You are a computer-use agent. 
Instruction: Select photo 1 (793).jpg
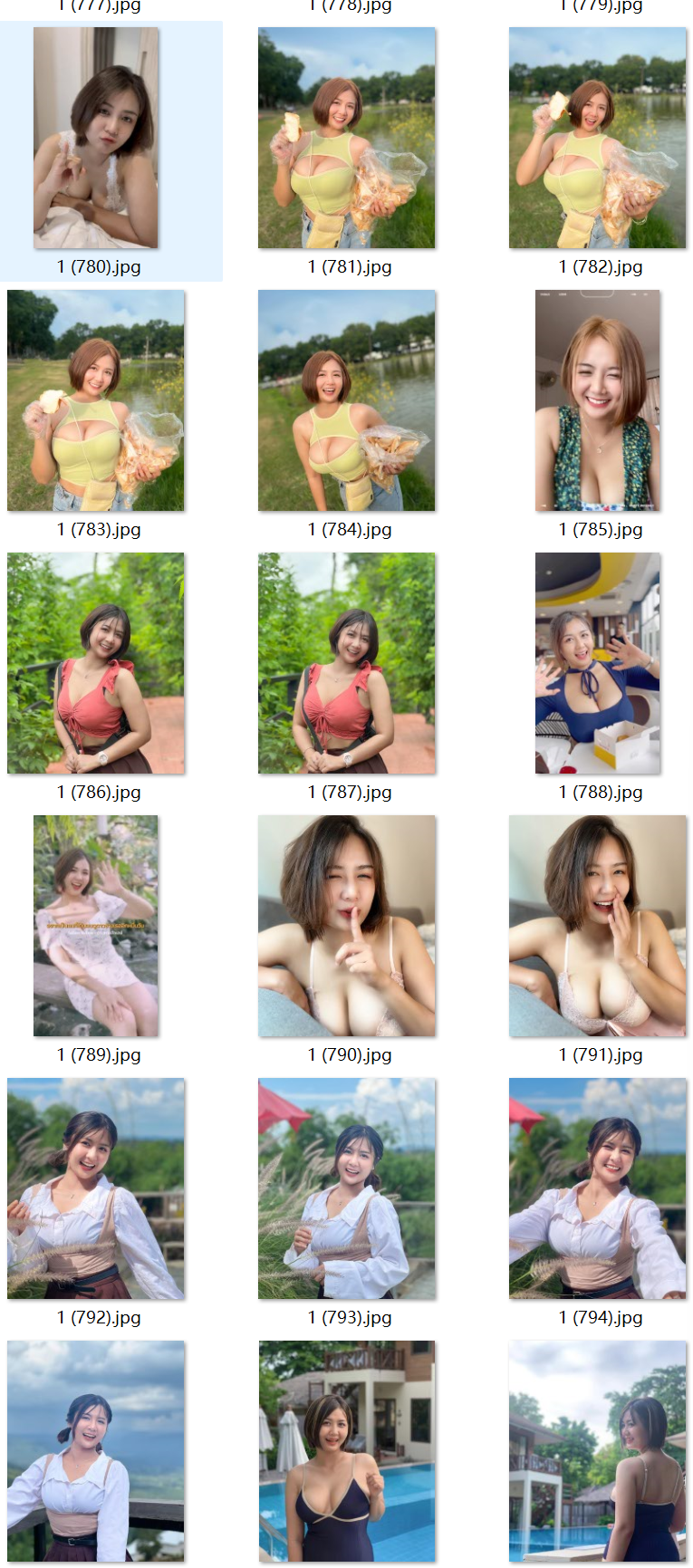coord(346,1188)
